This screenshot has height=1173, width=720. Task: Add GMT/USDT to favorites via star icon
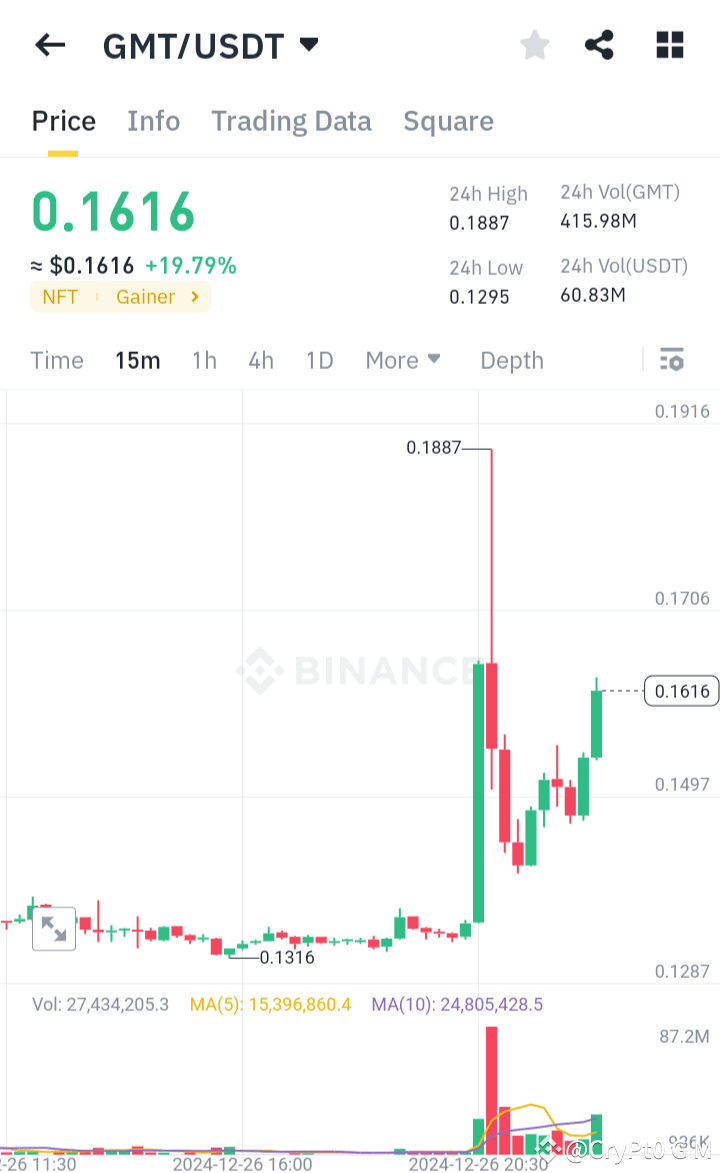pos(534,45)
